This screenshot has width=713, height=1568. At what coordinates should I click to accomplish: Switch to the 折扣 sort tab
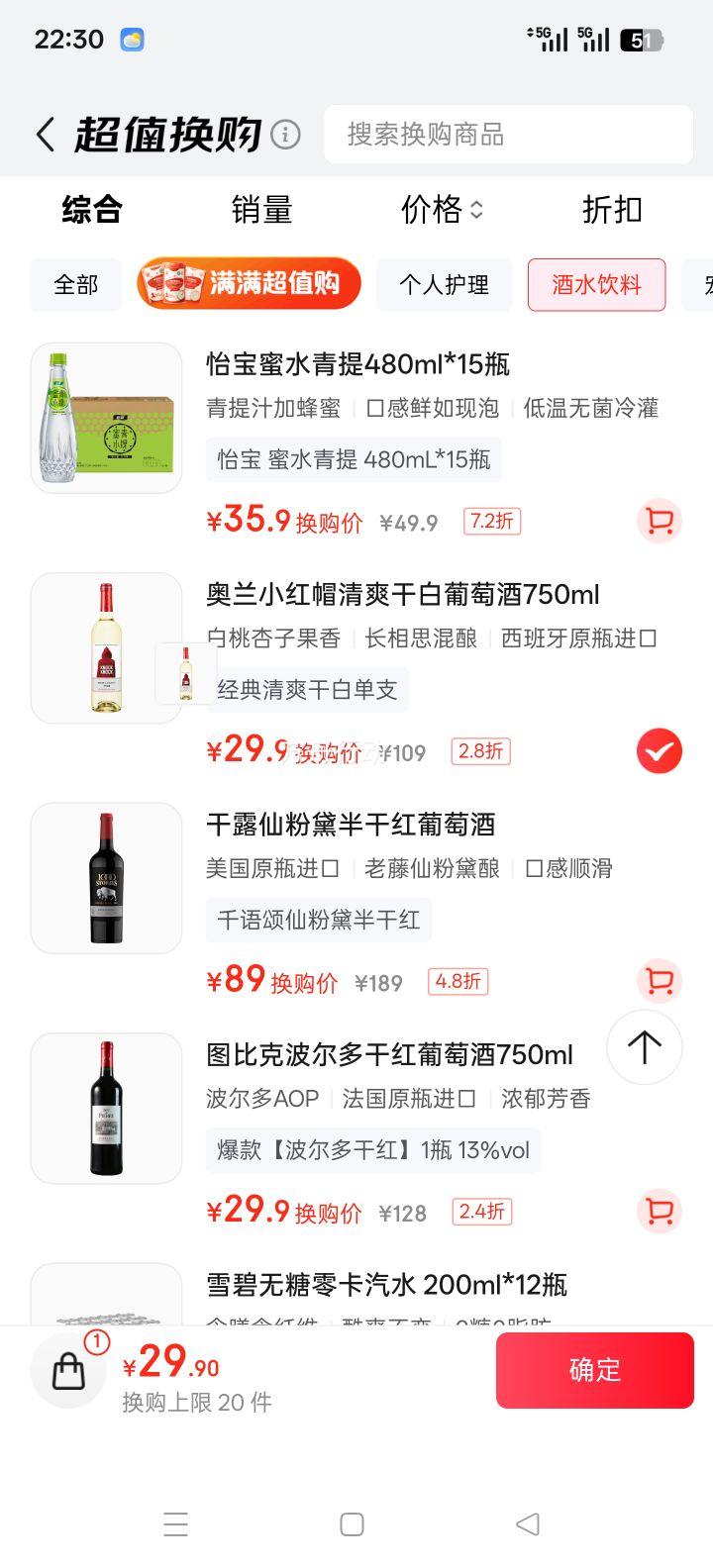click(612, 210)
